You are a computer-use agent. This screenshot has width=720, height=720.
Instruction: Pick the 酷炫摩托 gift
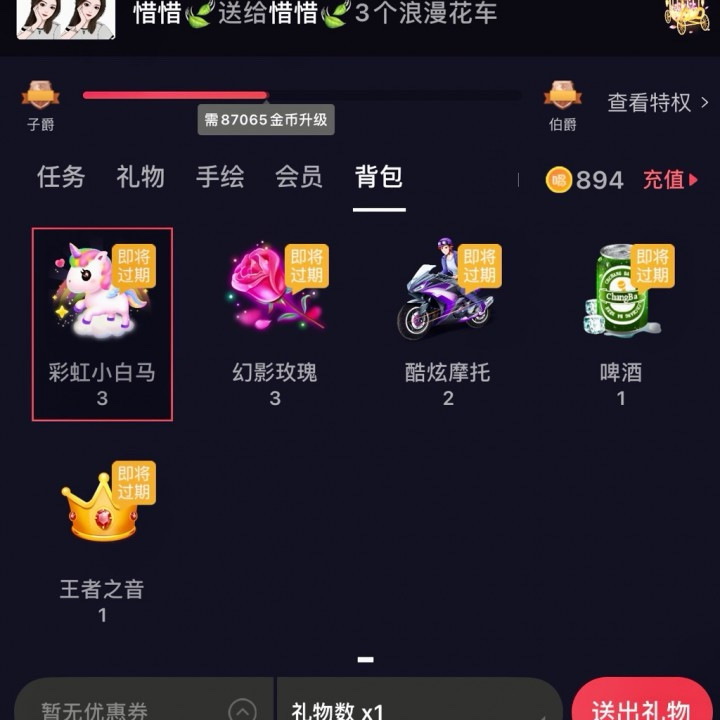448,324
